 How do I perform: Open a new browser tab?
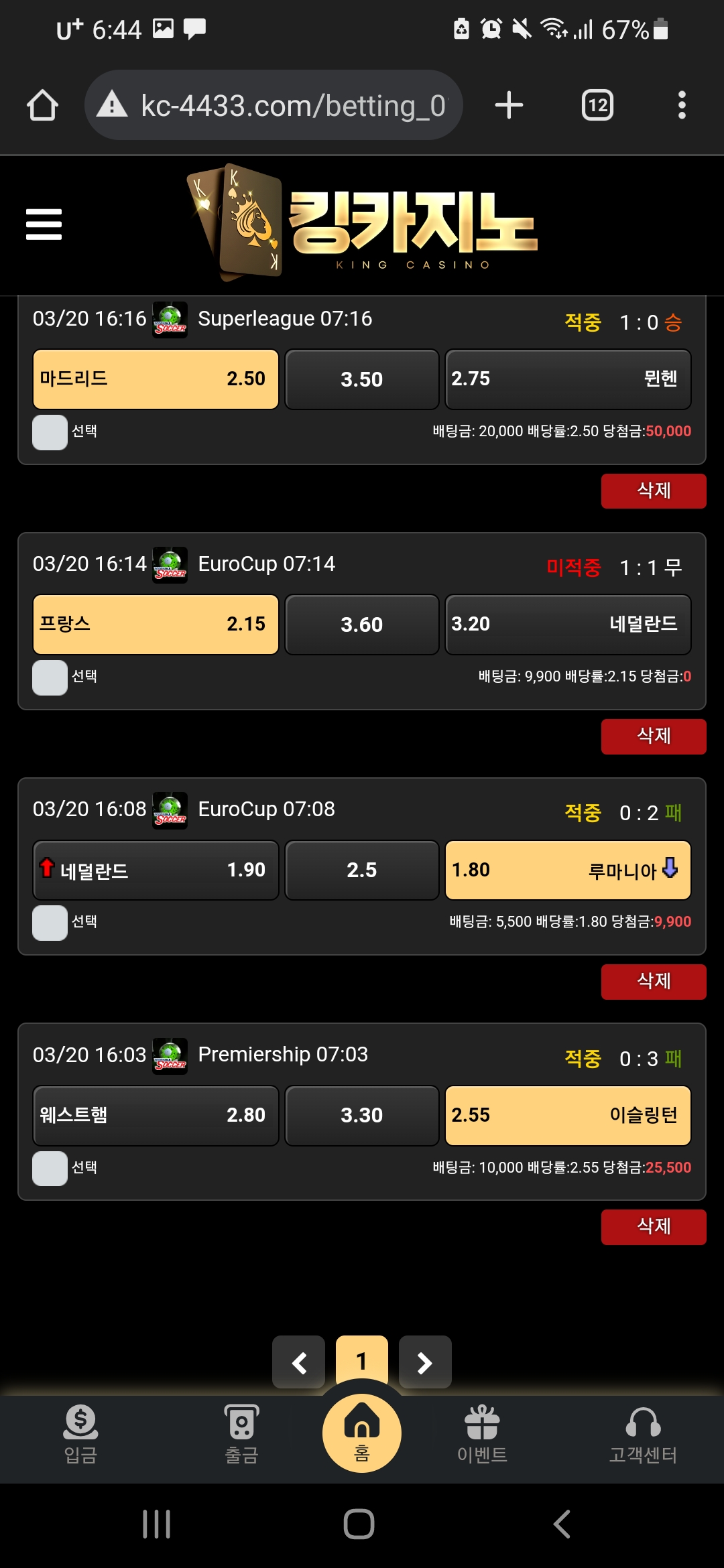point(509,106)
